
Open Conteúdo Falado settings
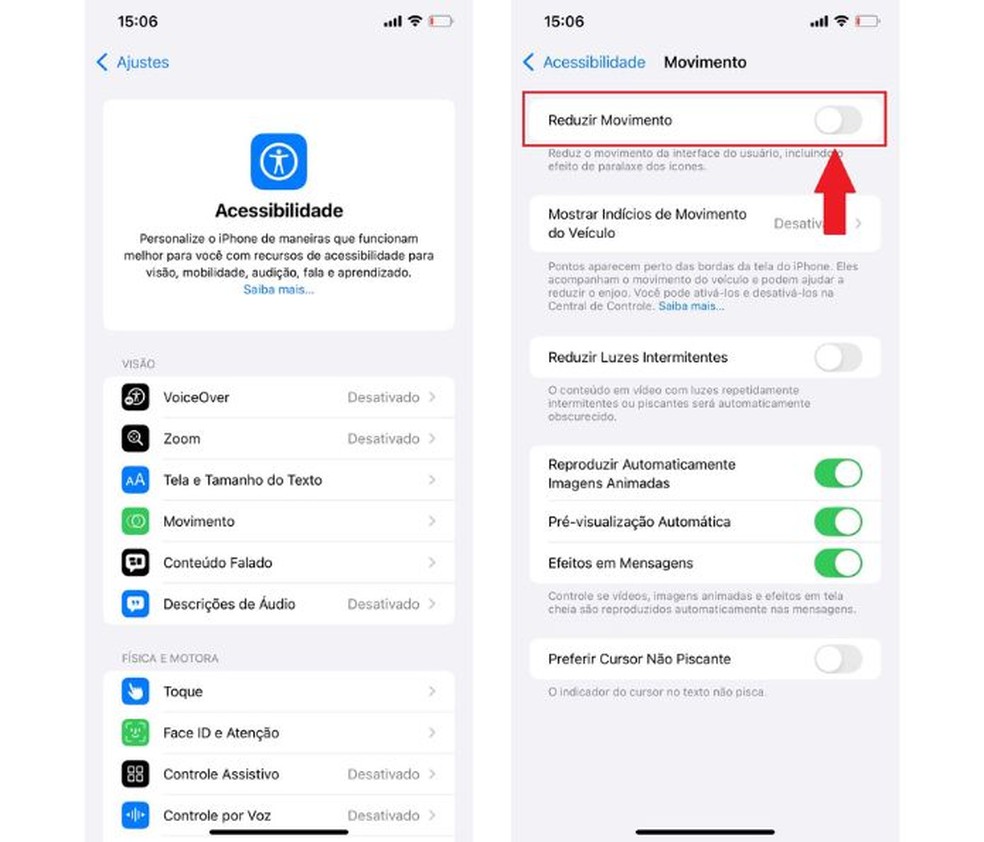tap(278, 563)
